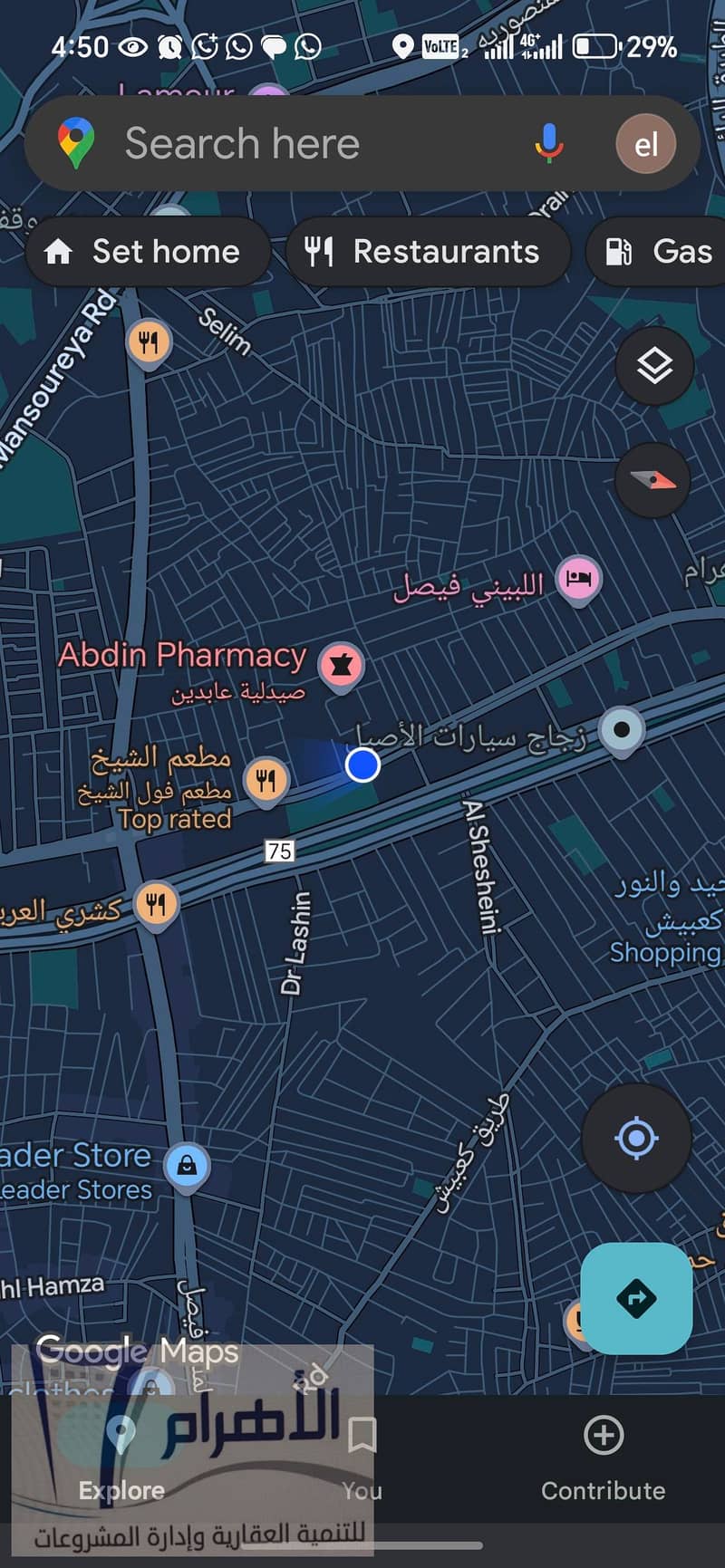The image size is (725, 1568).
Task: Tap the Set home chip
Action: tap(148, 252)
